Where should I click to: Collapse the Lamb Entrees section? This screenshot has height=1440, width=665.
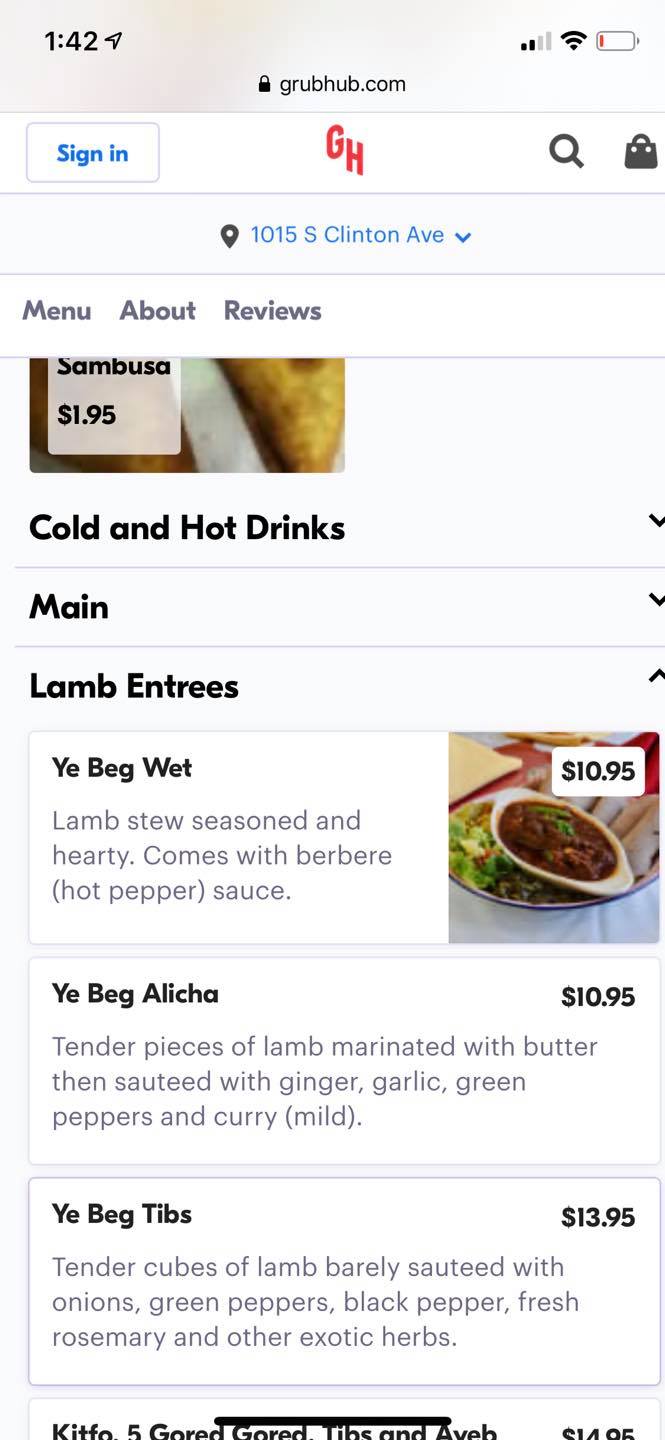(340, 685)
